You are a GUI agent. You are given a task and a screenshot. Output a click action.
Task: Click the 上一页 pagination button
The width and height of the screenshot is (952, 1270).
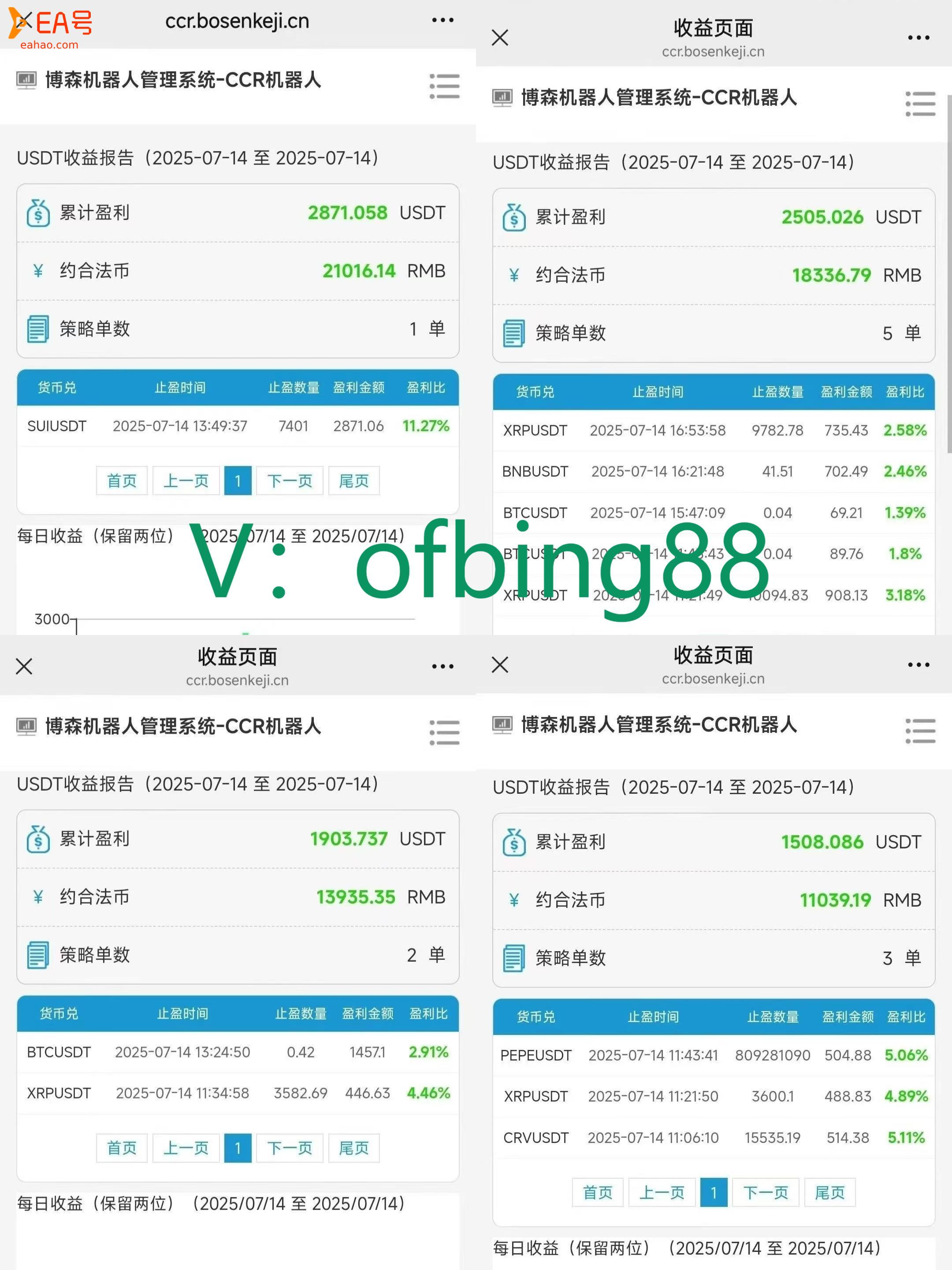[186, 481]
